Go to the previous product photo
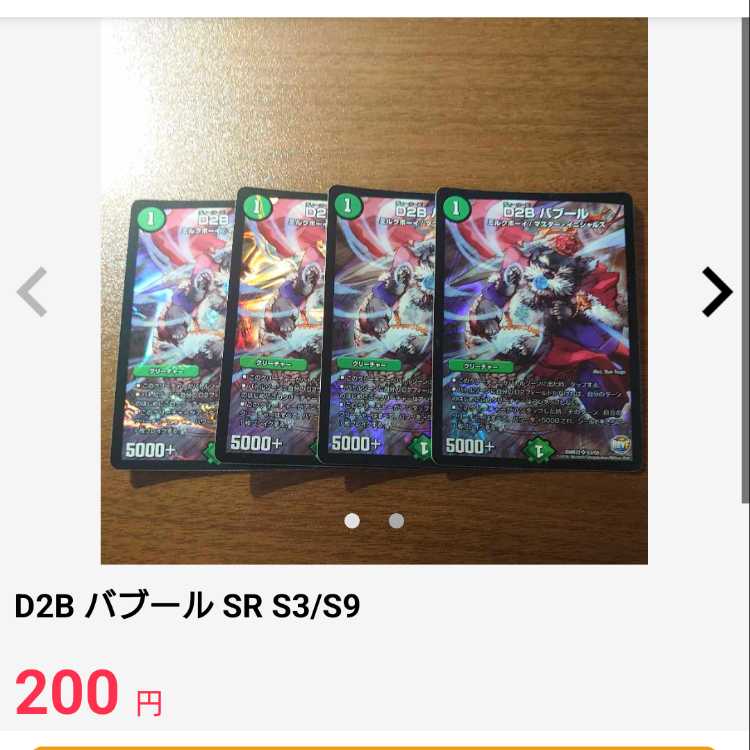Viewport: 750px width, 750px height. (32, 292)
